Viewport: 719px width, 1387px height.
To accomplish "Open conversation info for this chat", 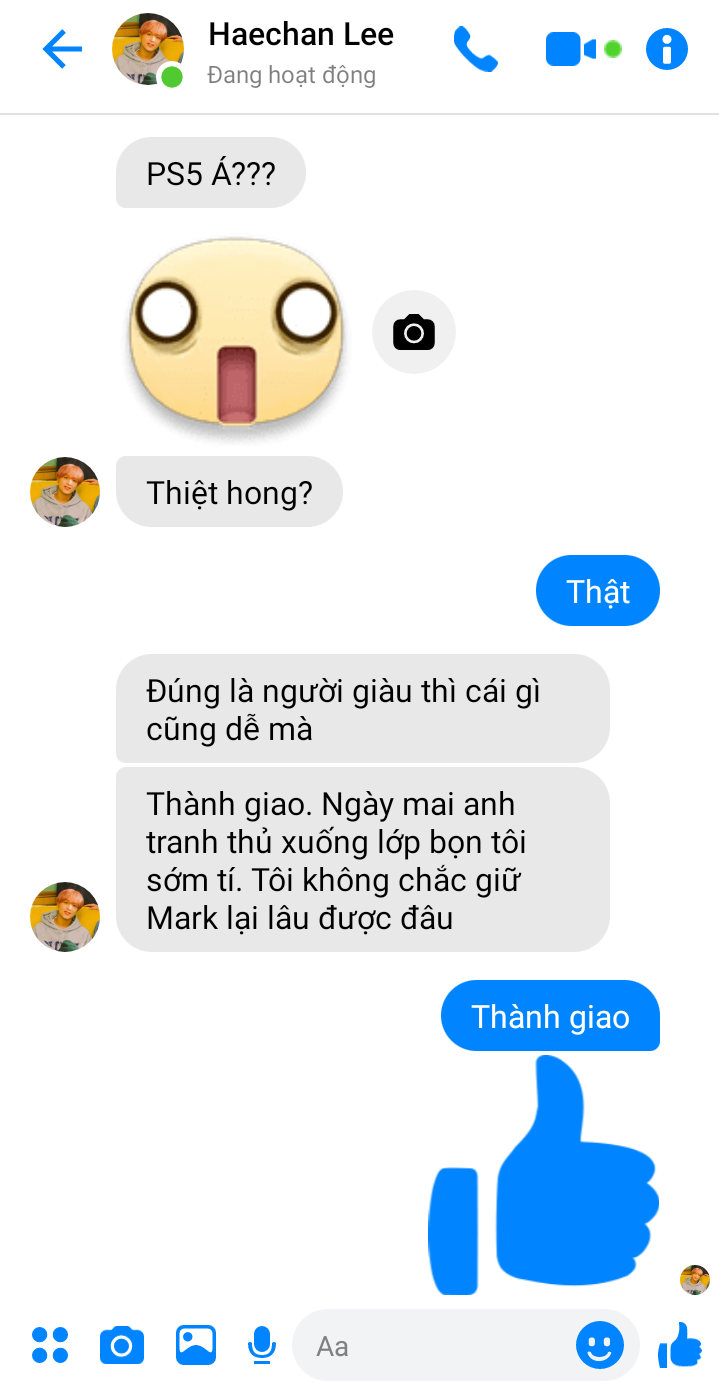I will pos(667,49).
